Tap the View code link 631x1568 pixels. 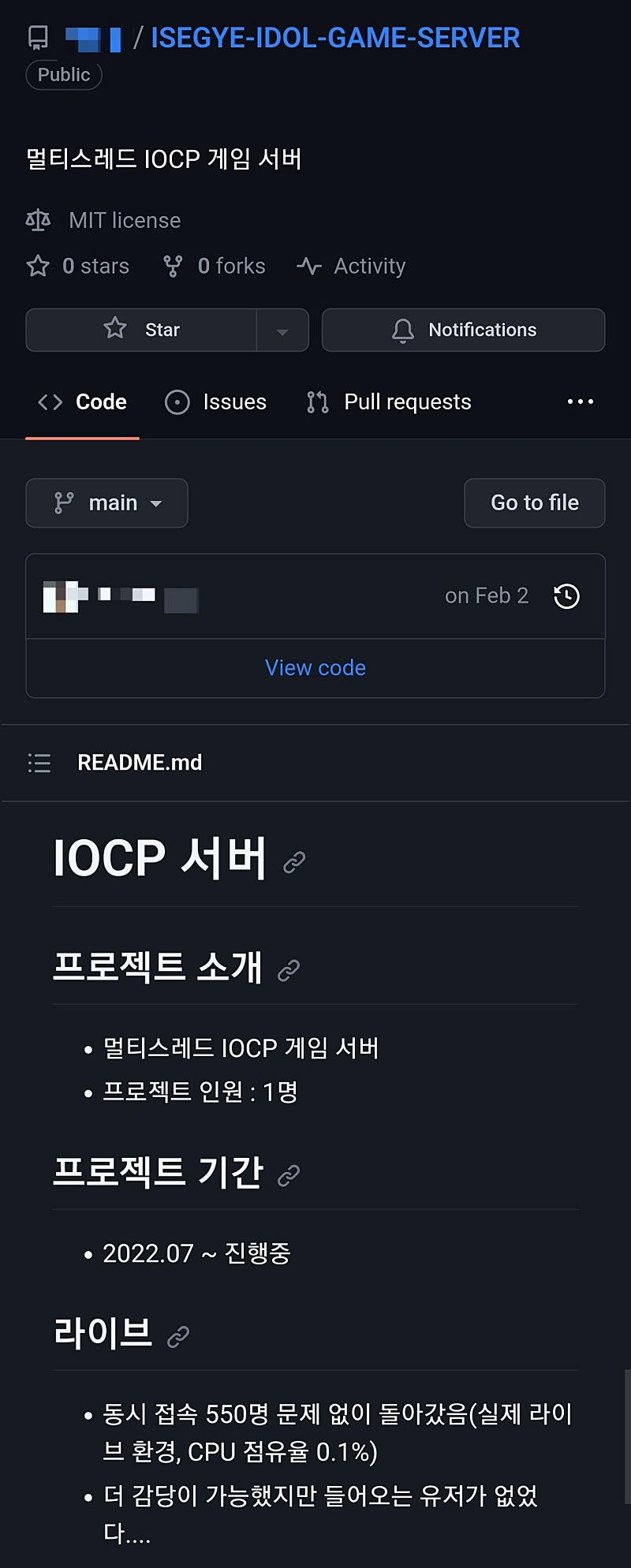tap(315, 668)
